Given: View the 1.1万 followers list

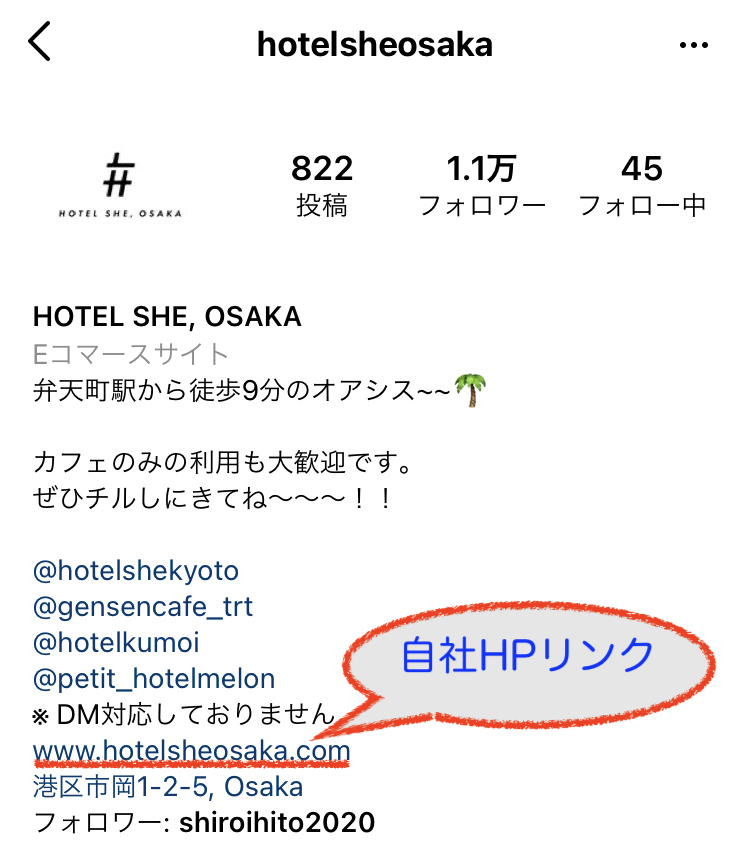Looking at the screenshot, I should pyautogui.click(x=482, y=186).
